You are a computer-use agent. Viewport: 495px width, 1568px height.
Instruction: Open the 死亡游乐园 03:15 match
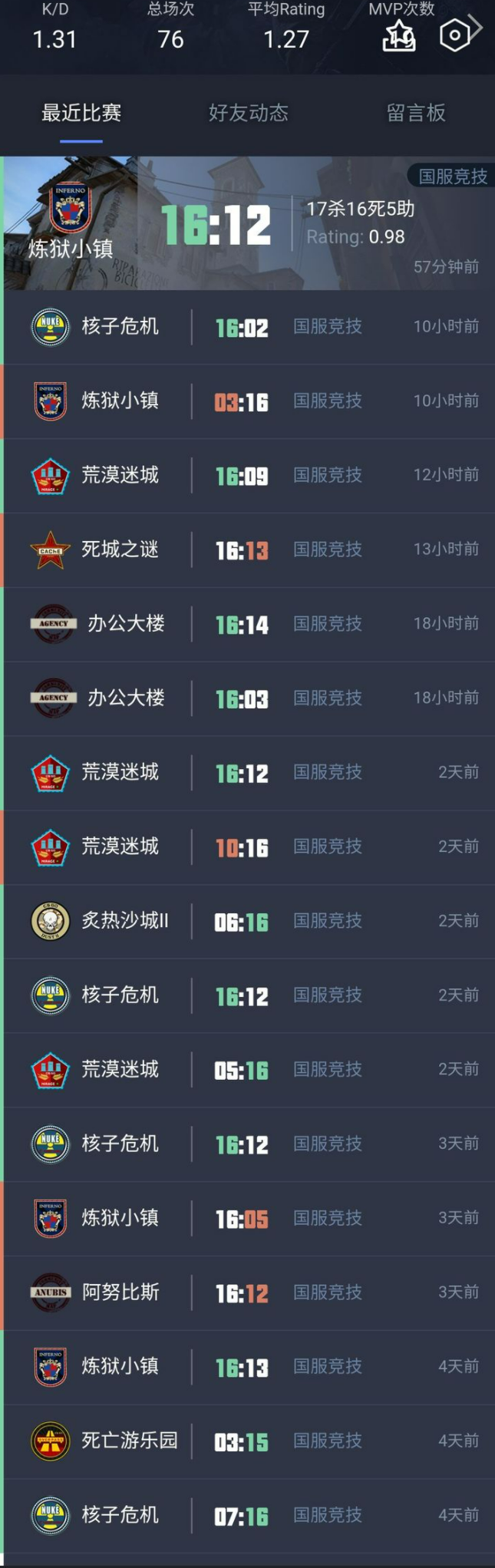pos(247,1441)
